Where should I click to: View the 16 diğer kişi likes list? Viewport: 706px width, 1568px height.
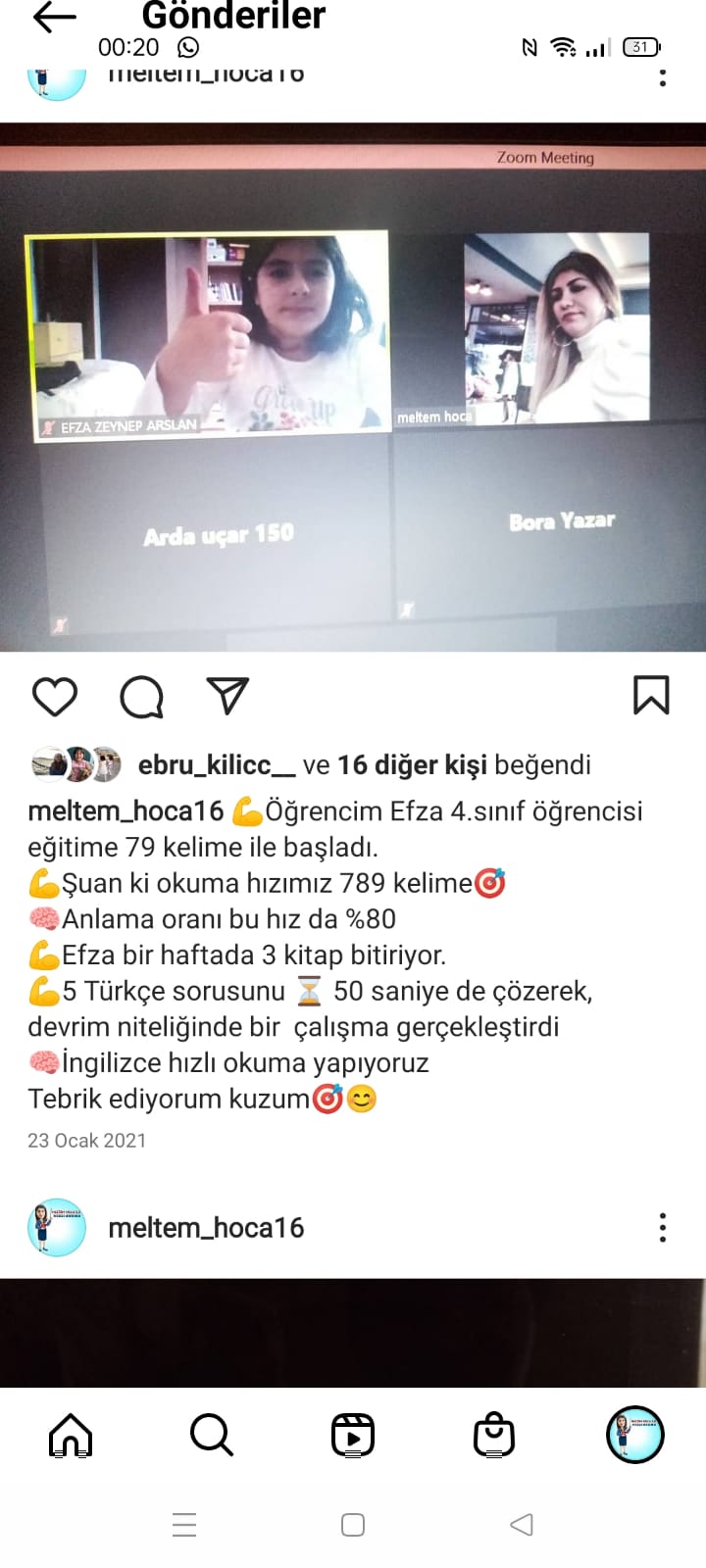pos(412,764)
